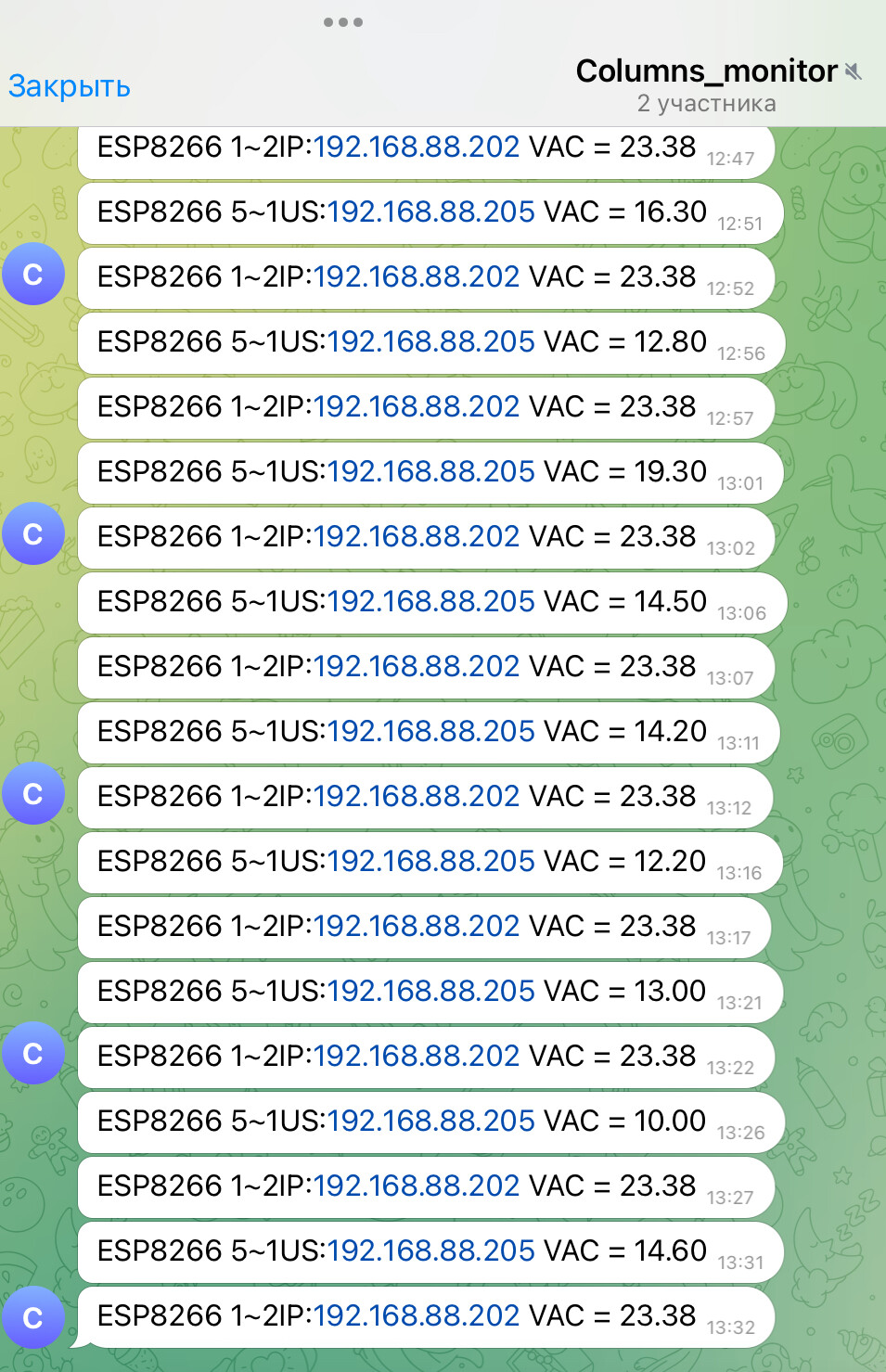Tap the avatar next to the 13:22 message
This screenshot has width=886, height=1372.
click(33, 1053)
